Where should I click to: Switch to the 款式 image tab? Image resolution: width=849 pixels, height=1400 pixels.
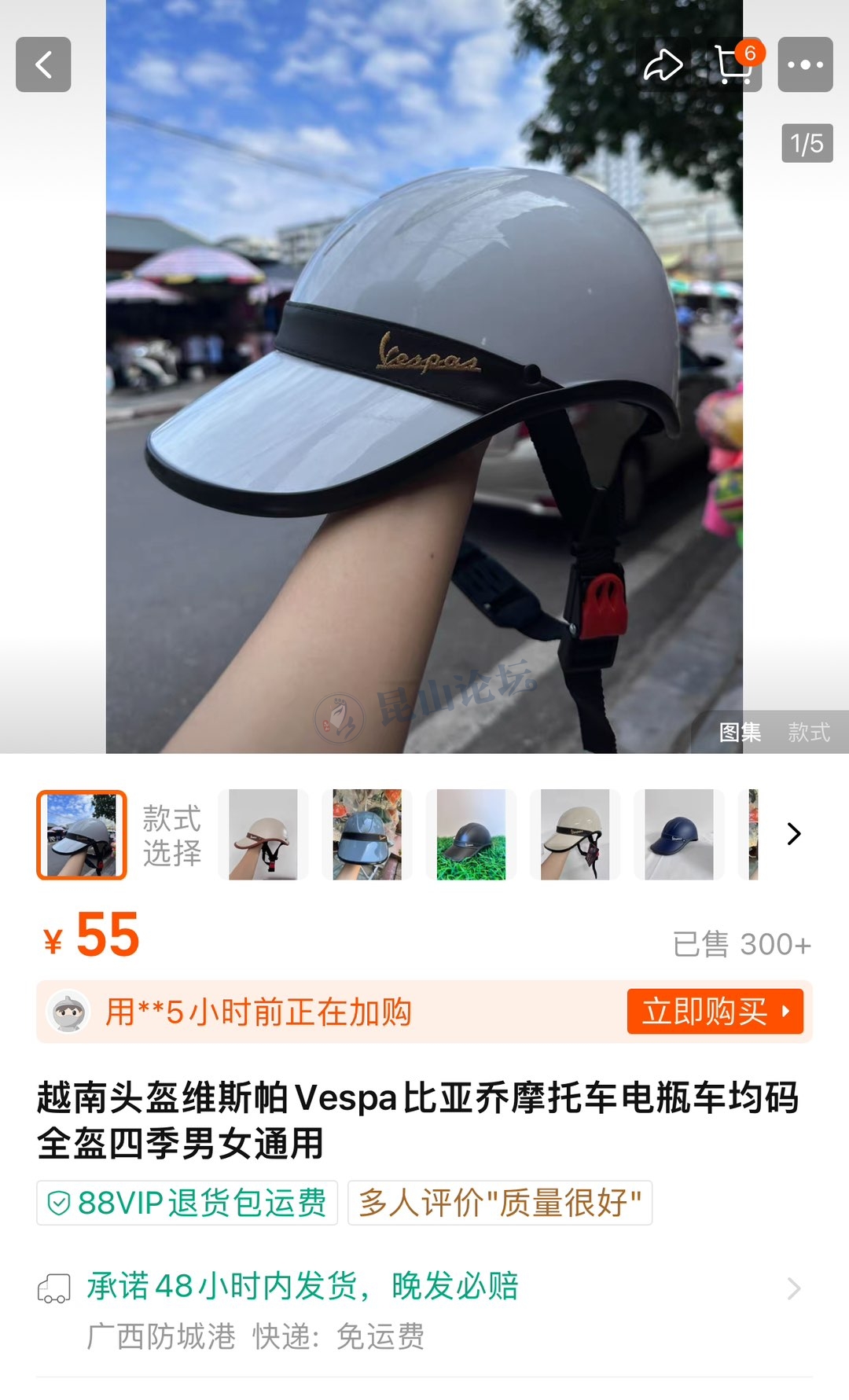coord(808,733)
